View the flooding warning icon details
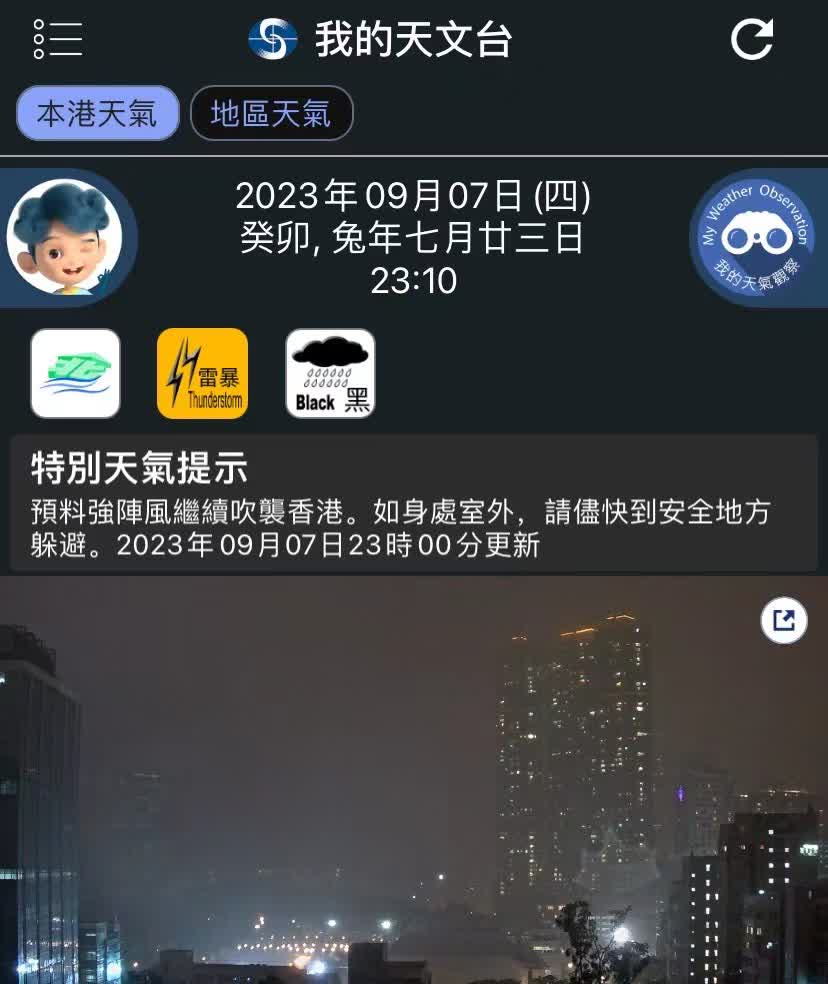The image size is (828, 984). pyautogui.click(x=75, y=373)
